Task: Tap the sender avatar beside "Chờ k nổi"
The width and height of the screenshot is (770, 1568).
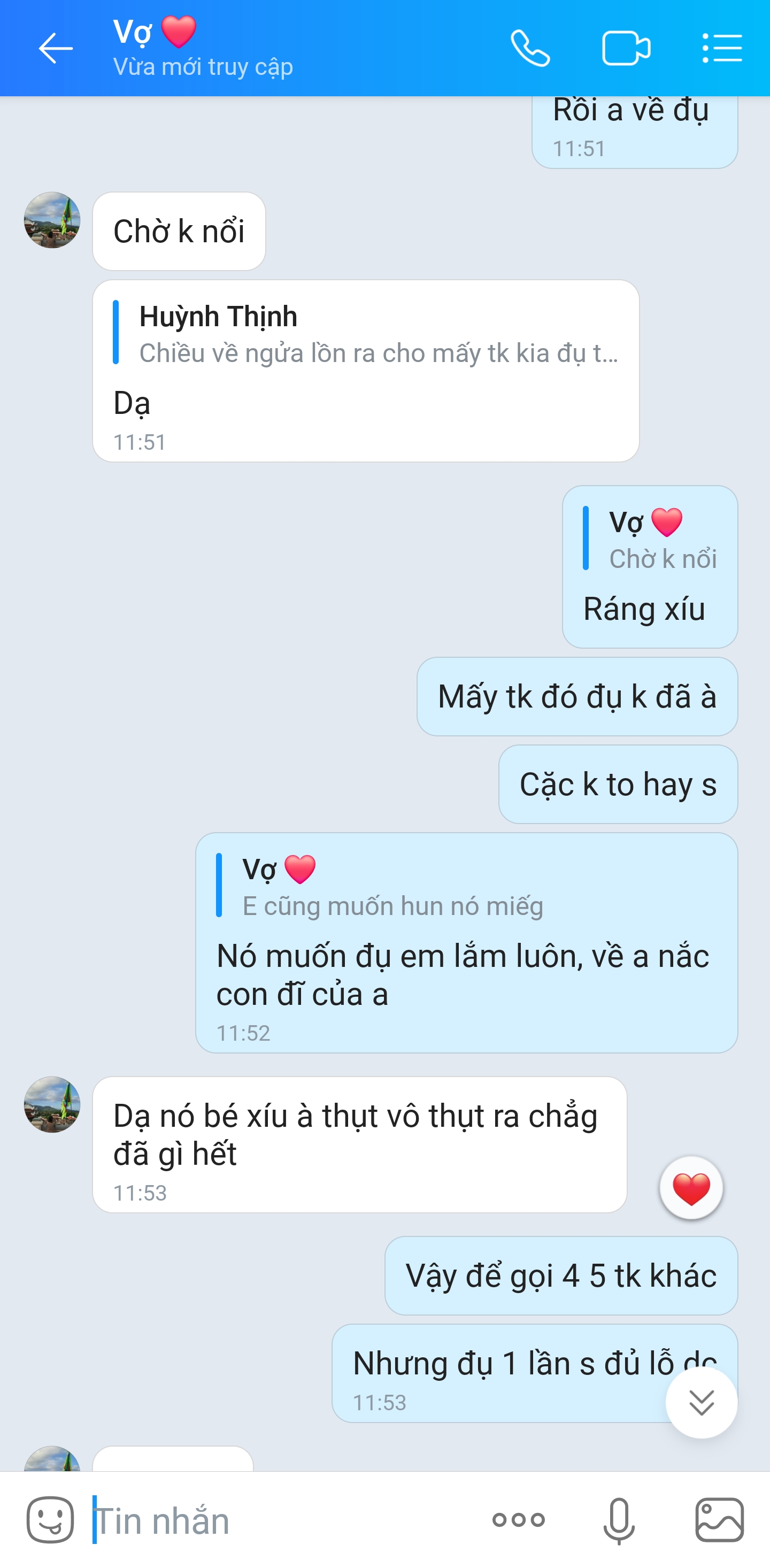Action: (x=52, y=220)
